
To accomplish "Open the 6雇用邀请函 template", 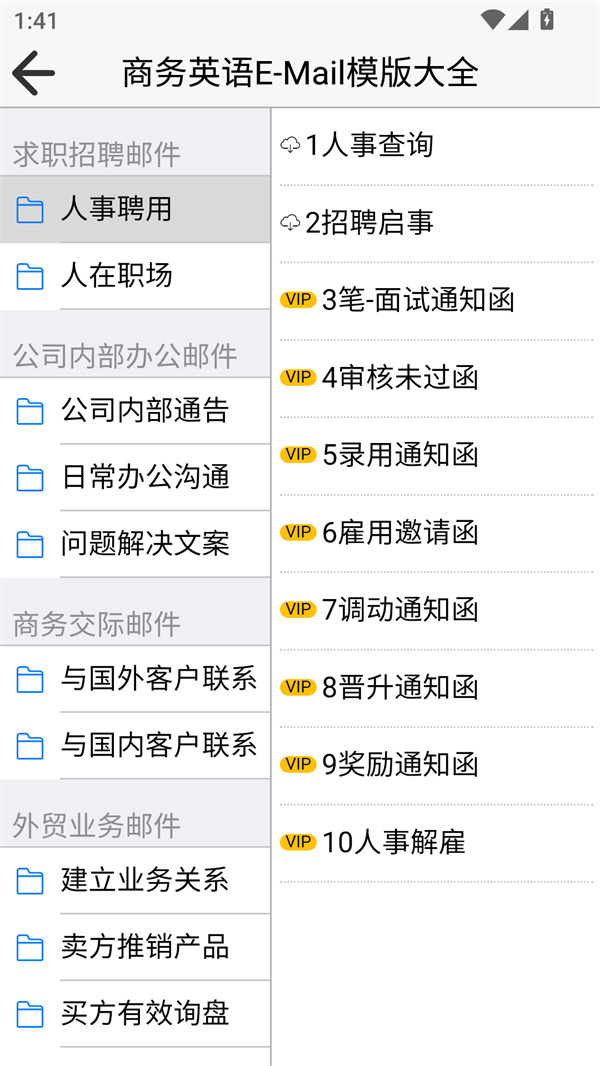I will pyautogui.click(x=400, y=533).
